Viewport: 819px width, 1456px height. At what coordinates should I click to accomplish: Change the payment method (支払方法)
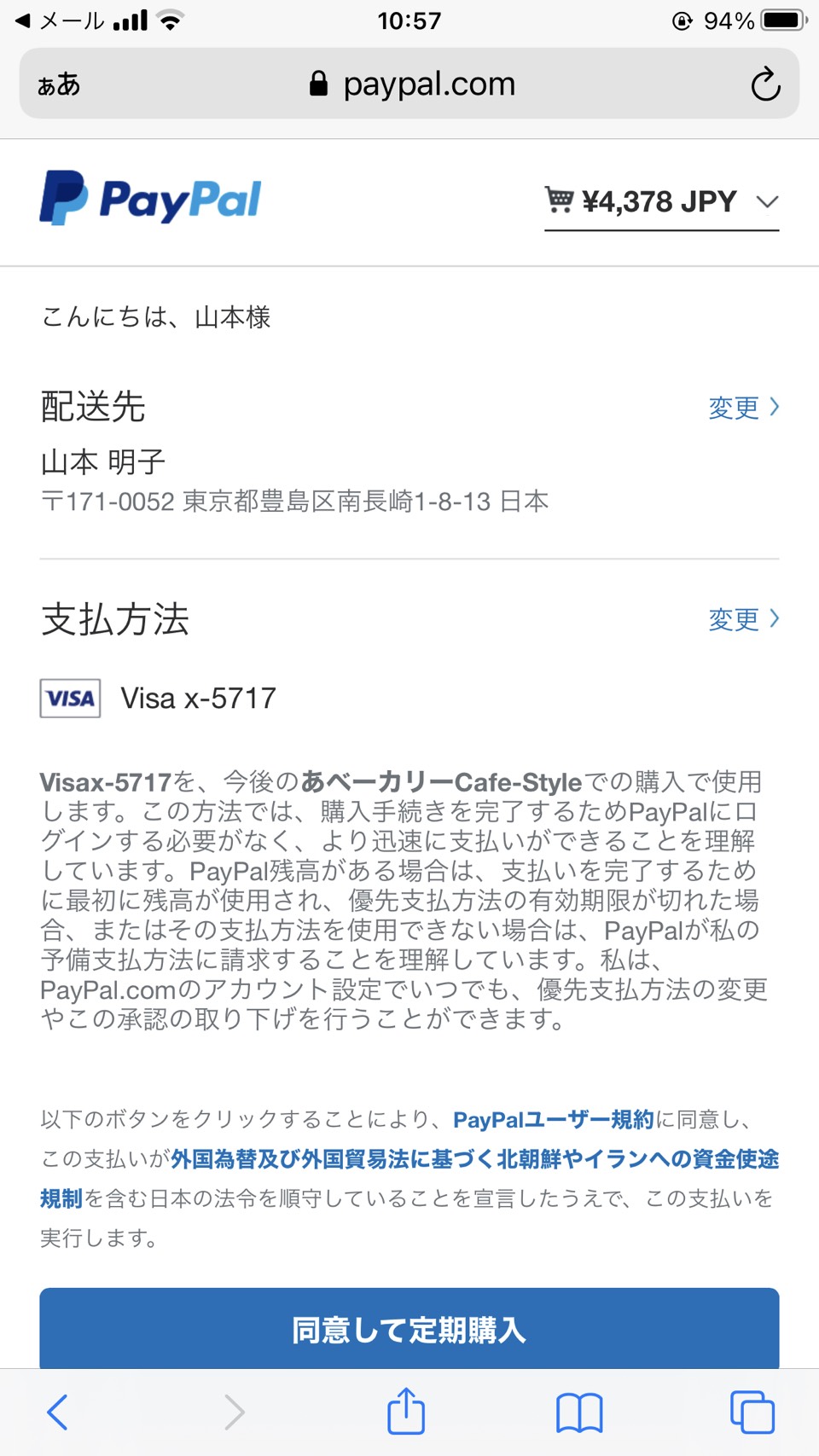point(744,619)
